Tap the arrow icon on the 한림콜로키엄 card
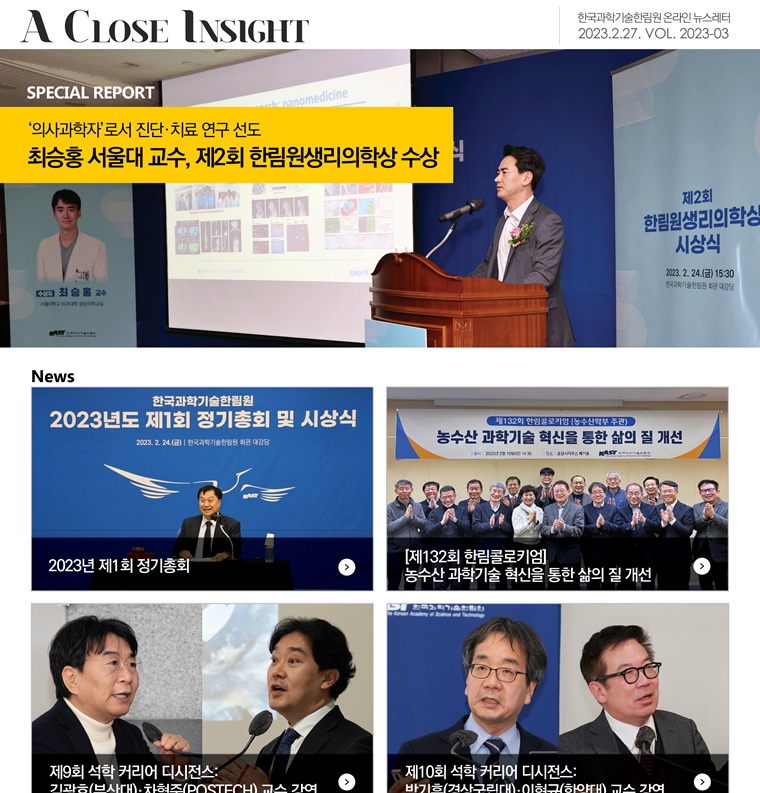The width and height of the screenshot is (760, 793). [702, 566]
